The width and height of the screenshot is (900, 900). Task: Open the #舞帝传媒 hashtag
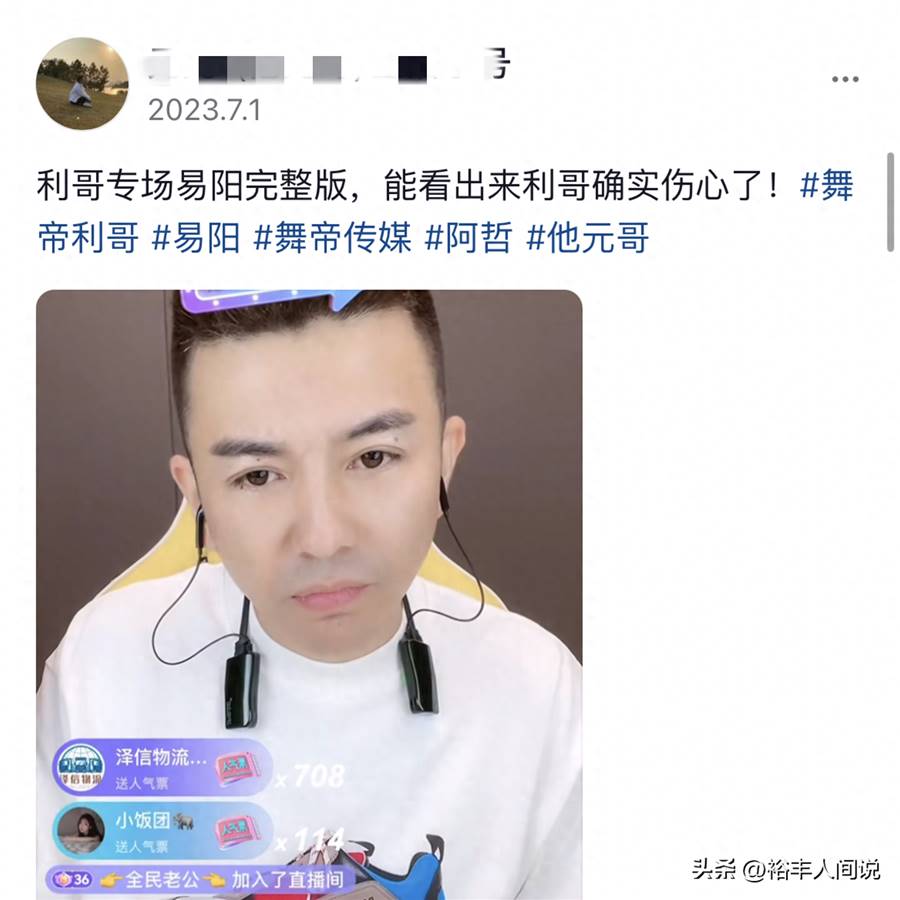[x=333, y=238]
